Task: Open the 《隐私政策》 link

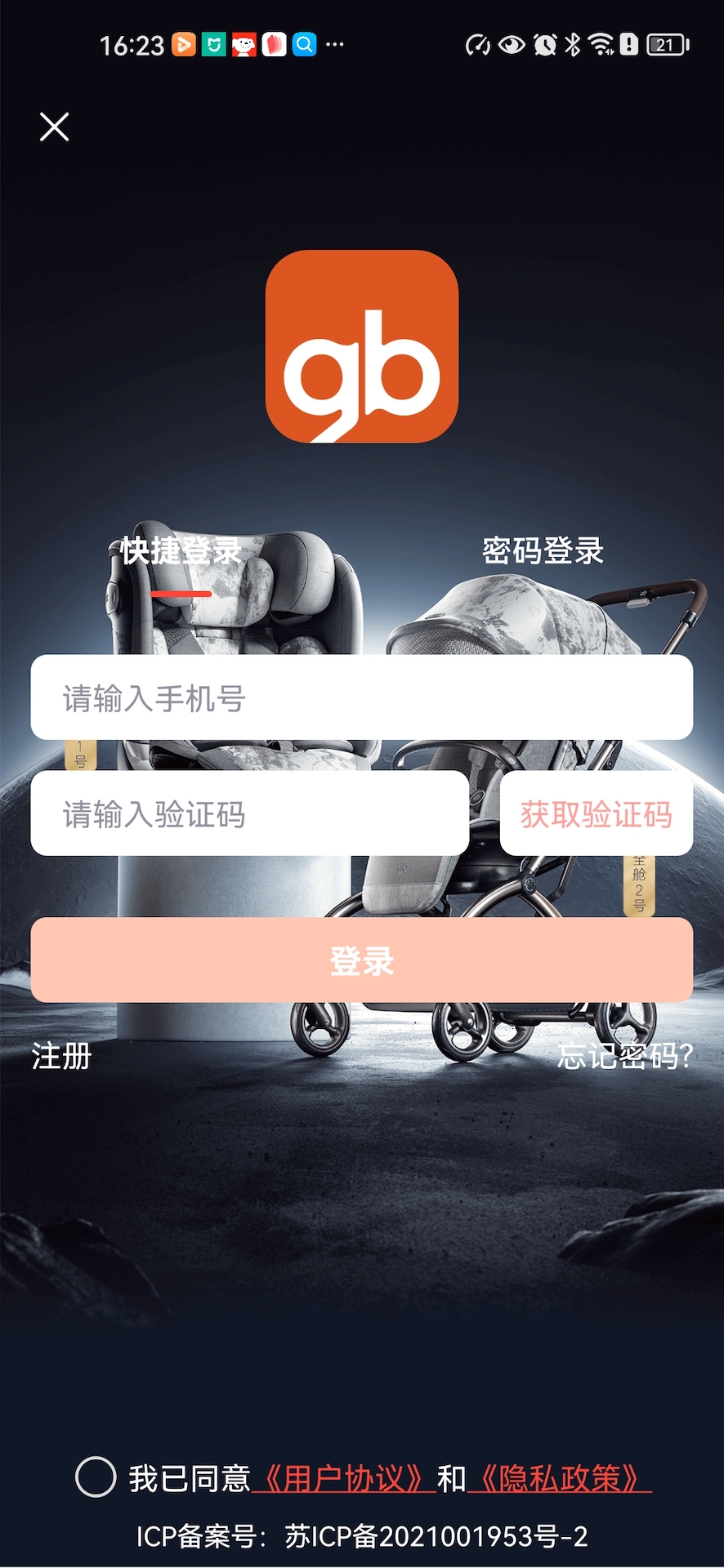Action: pos(560,1479)
